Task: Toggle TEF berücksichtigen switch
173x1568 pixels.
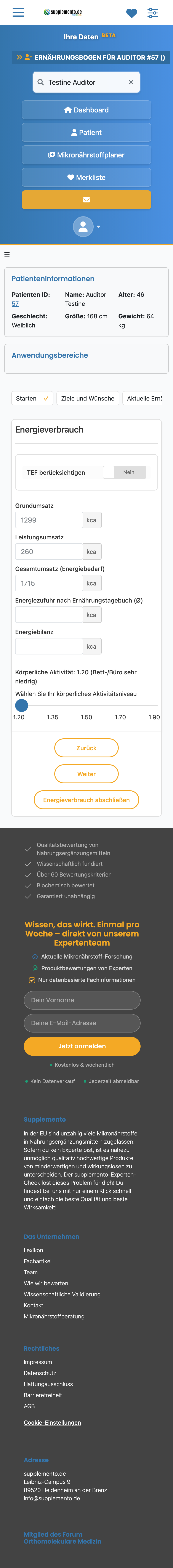Action: click(x=124, y=472)
